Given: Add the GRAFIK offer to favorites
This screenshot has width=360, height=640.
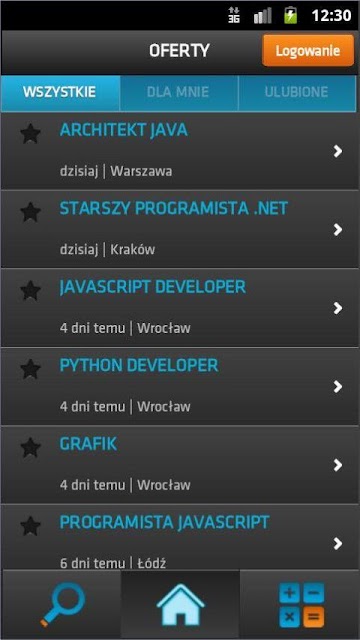Looking at the screenshot, I should click(31, 448).
